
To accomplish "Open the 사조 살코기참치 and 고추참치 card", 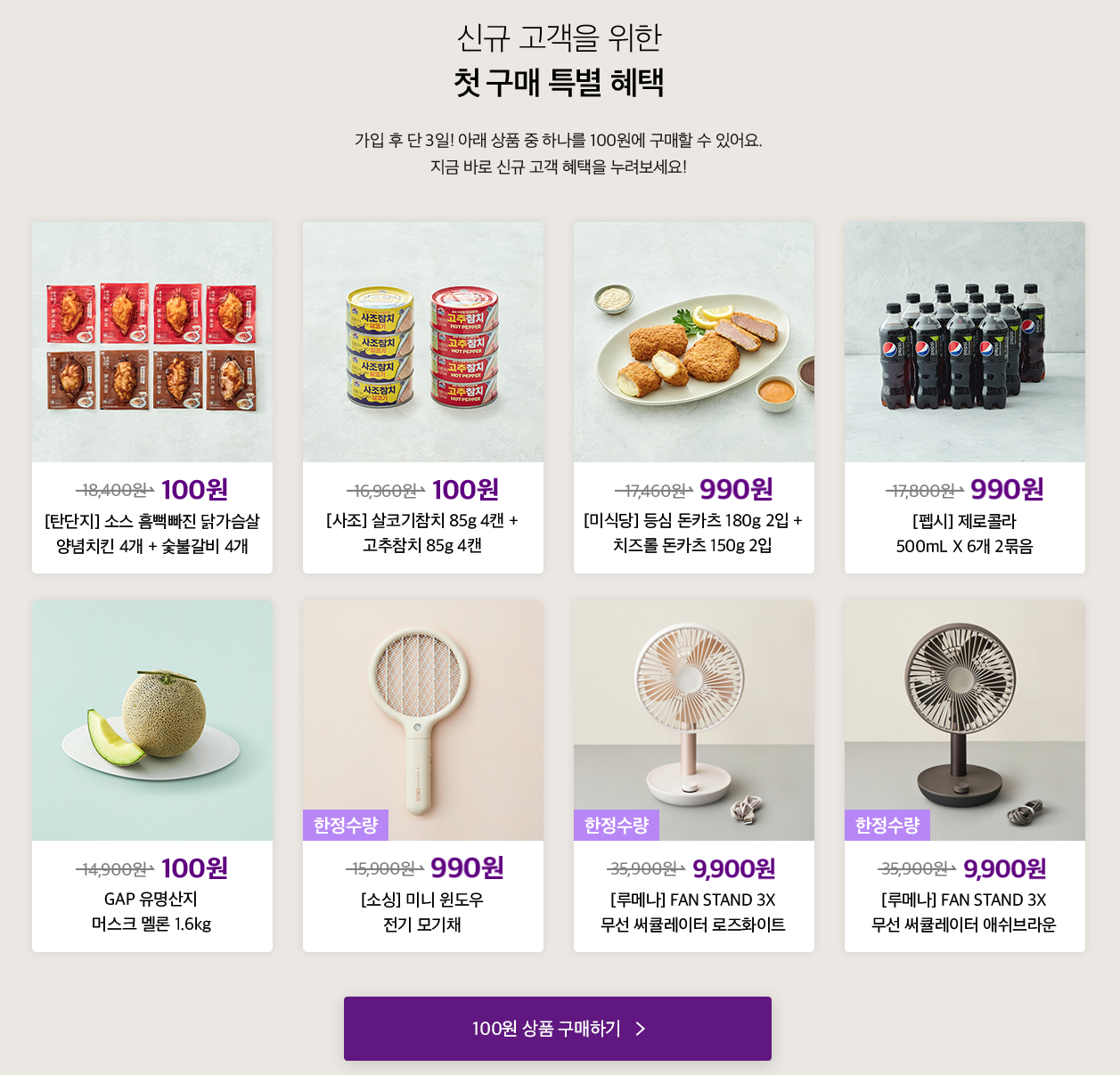I will (423, 397).
